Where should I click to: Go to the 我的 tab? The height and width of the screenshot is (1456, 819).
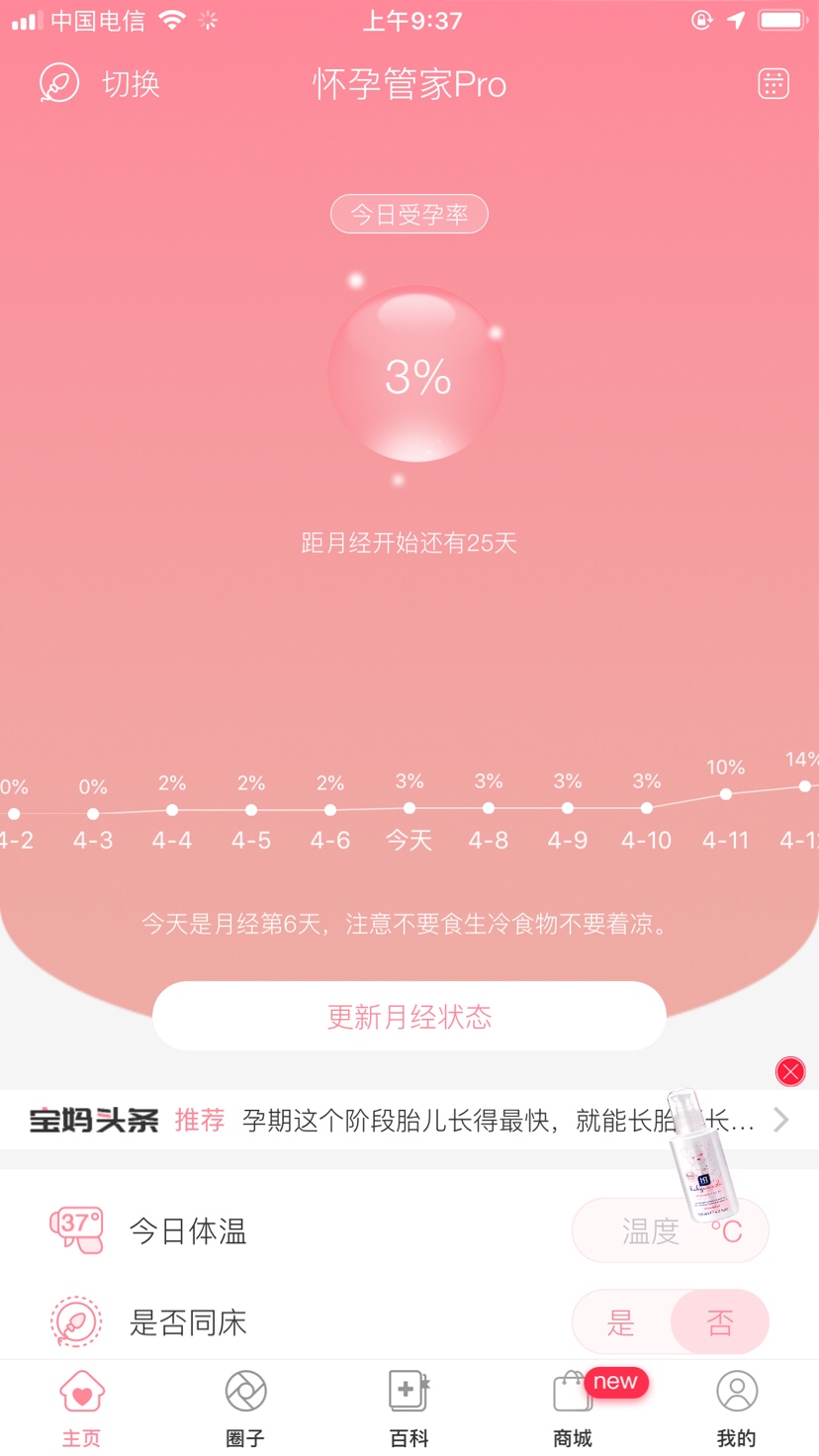pos(736,1409)
